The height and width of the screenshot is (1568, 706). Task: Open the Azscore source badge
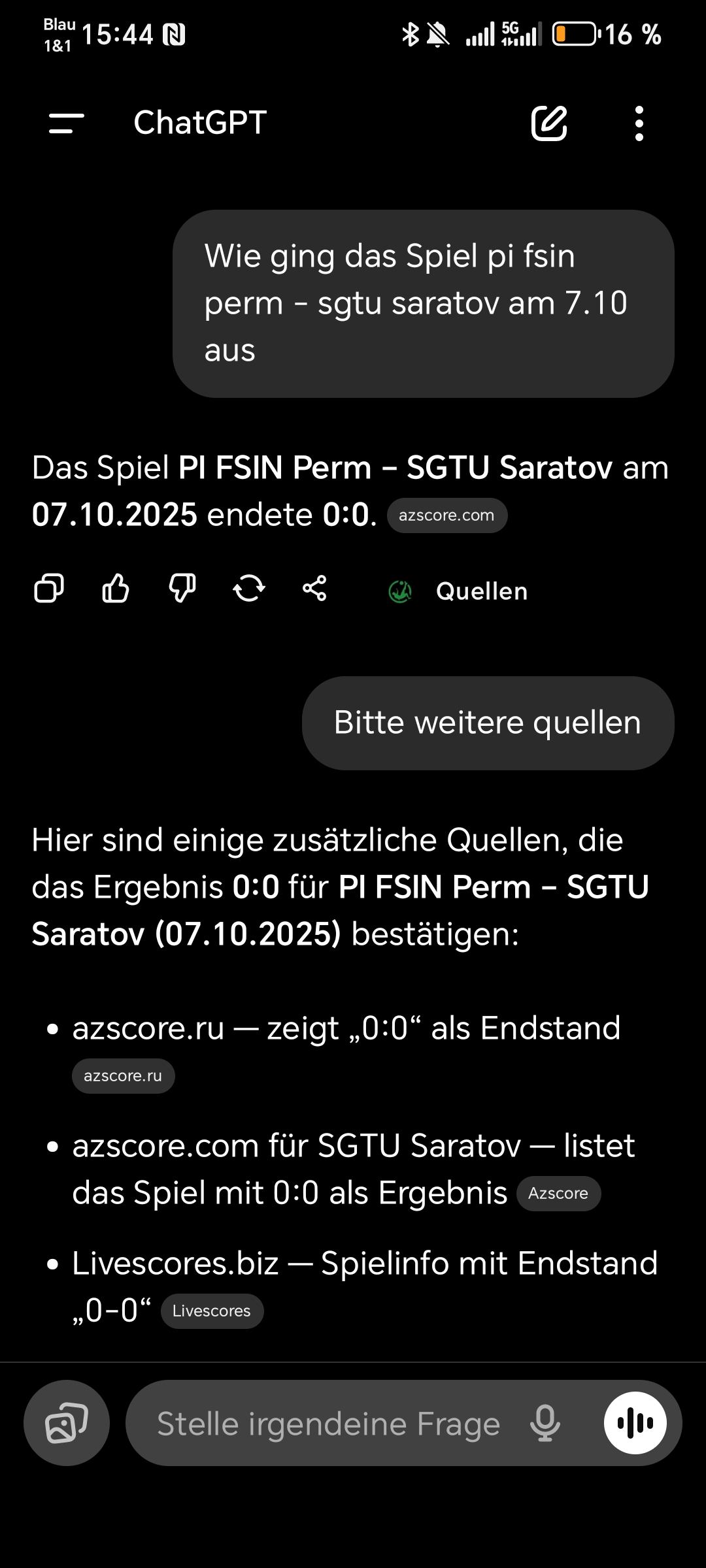pos(559,1193)
